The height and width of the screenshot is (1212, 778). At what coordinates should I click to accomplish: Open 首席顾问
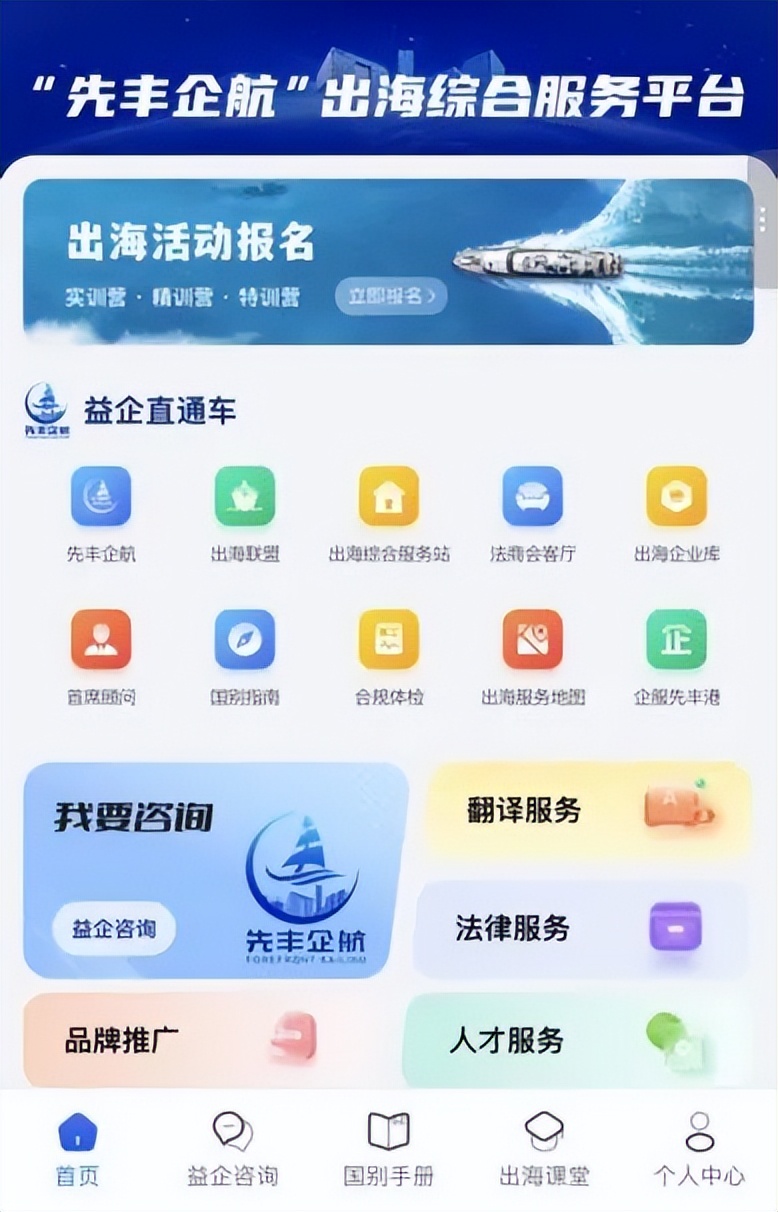[101, 640]
